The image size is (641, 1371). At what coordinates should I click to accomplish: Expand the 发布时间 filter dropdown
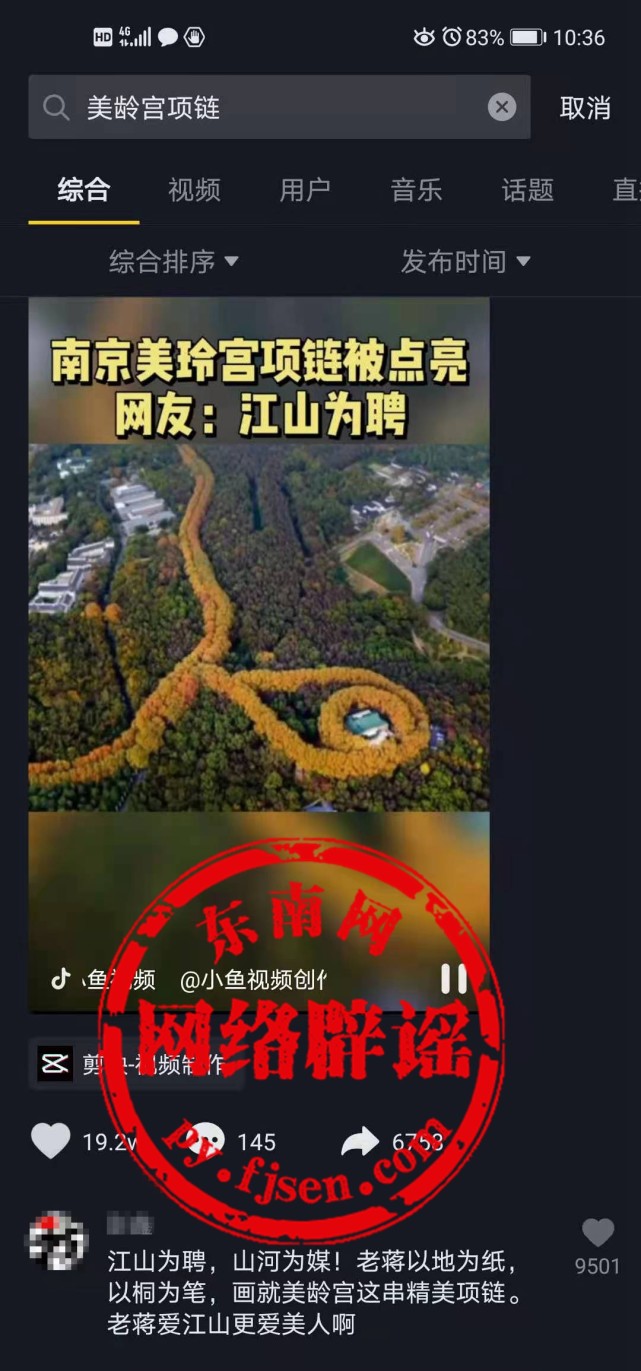click(465, 262)
